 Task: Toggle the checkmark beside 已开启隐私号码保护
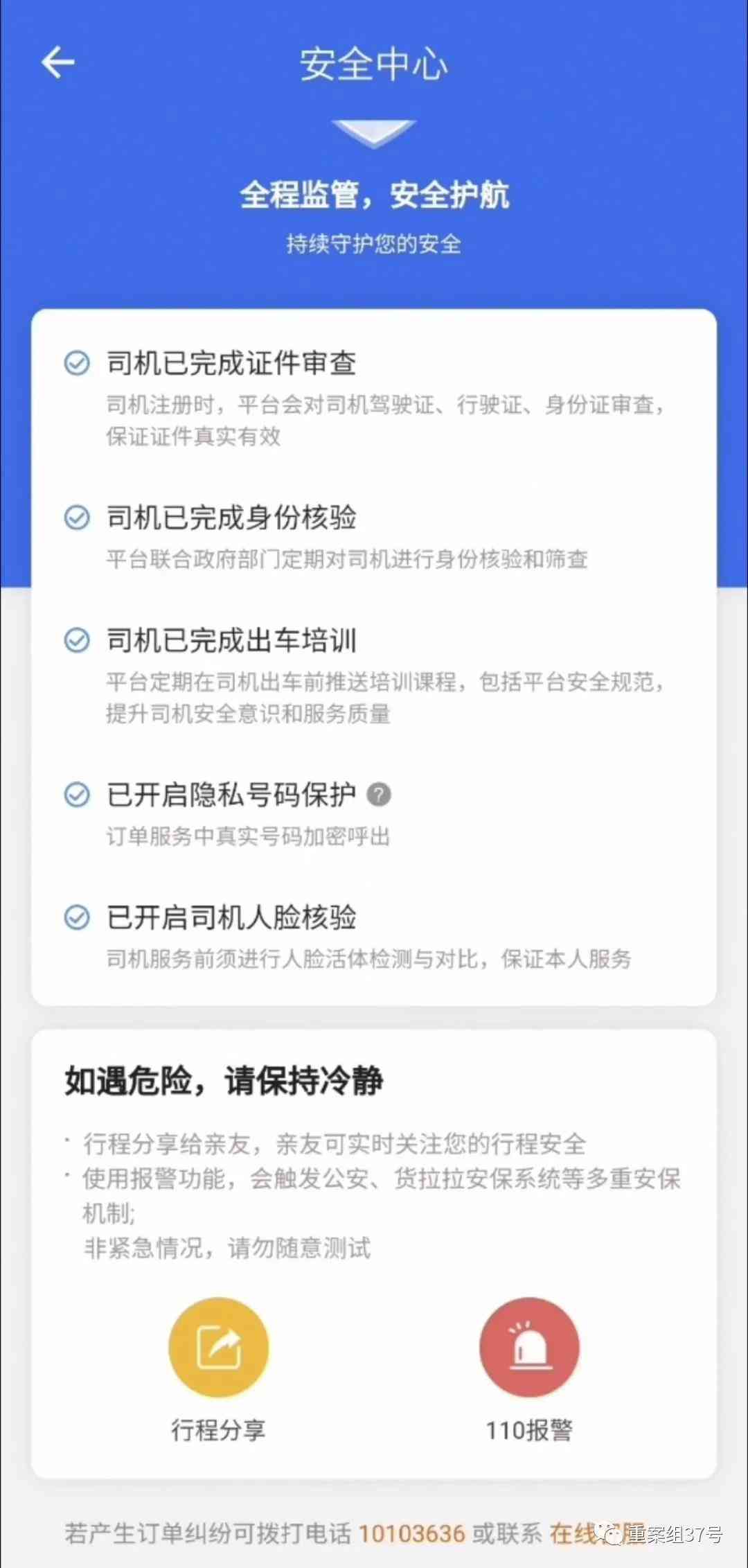(77, 795)
